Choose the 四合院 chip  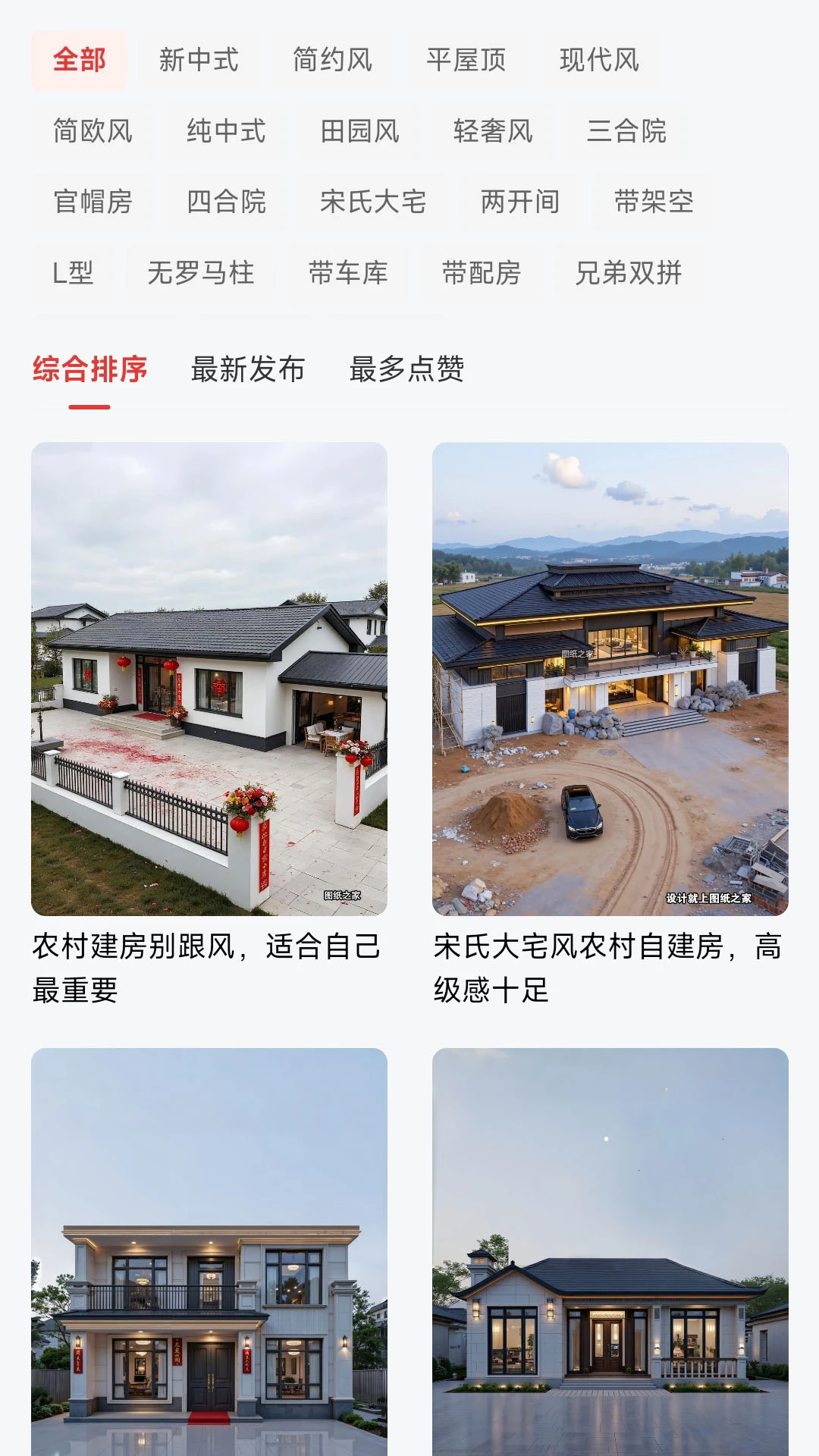(226, 202)
